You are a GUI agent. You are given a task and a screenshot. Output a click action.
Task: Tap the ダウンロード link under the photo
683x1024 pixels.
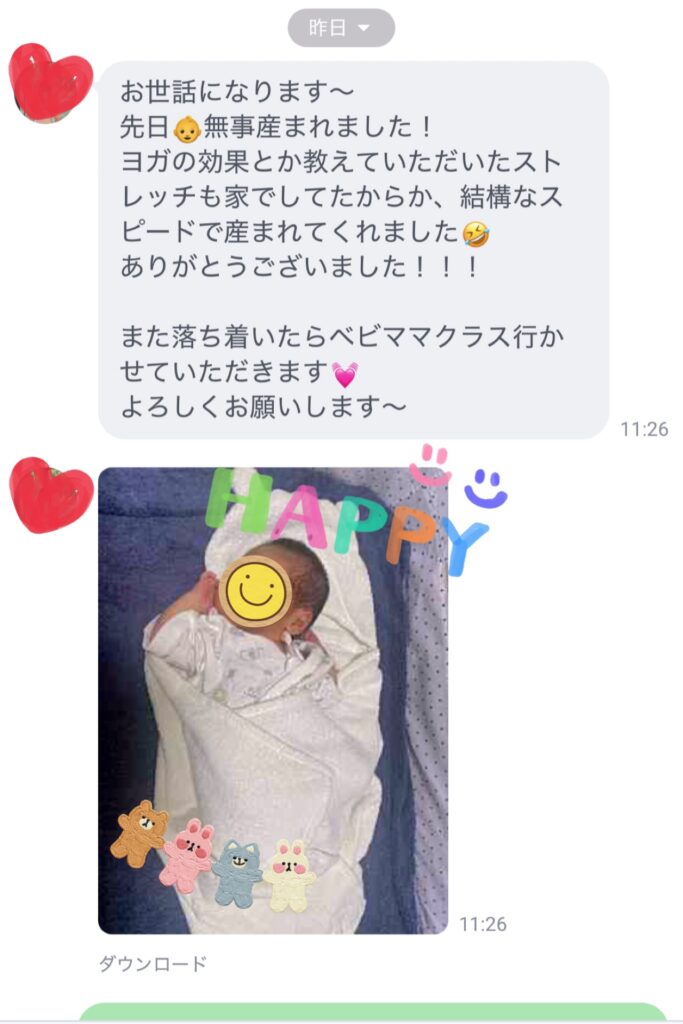coord(152,964)
